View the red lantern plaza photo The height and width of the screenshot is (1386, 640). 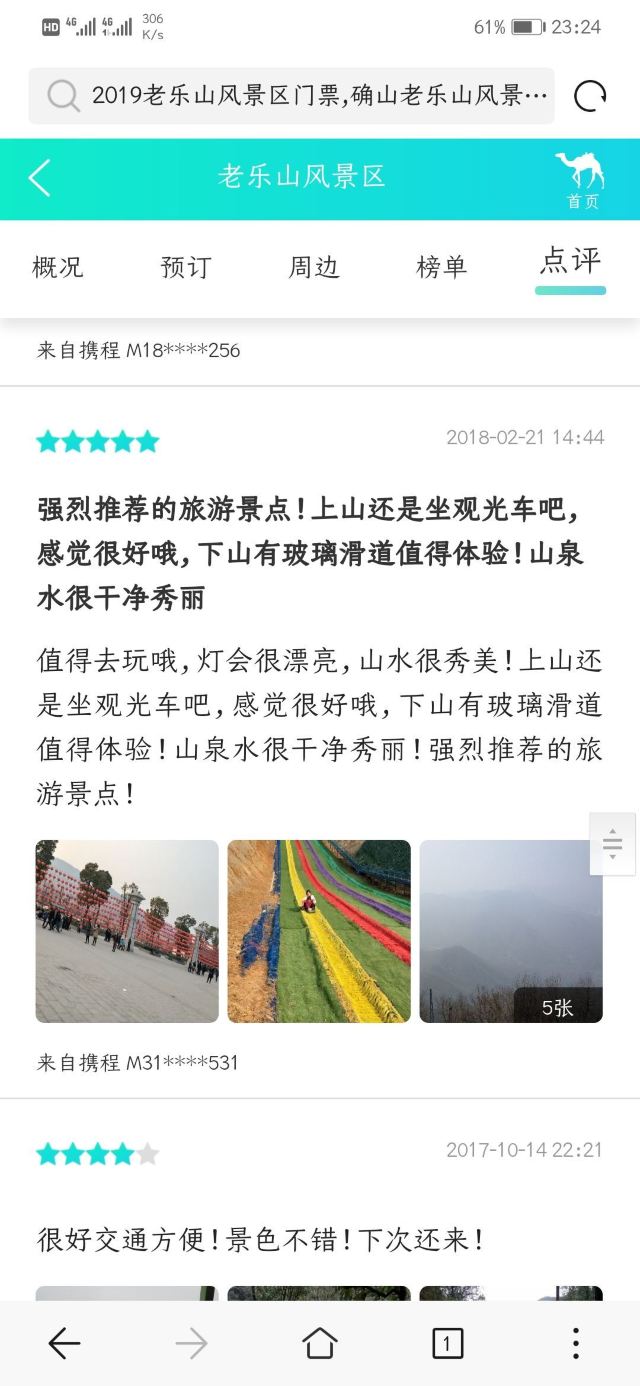point(127,931)
